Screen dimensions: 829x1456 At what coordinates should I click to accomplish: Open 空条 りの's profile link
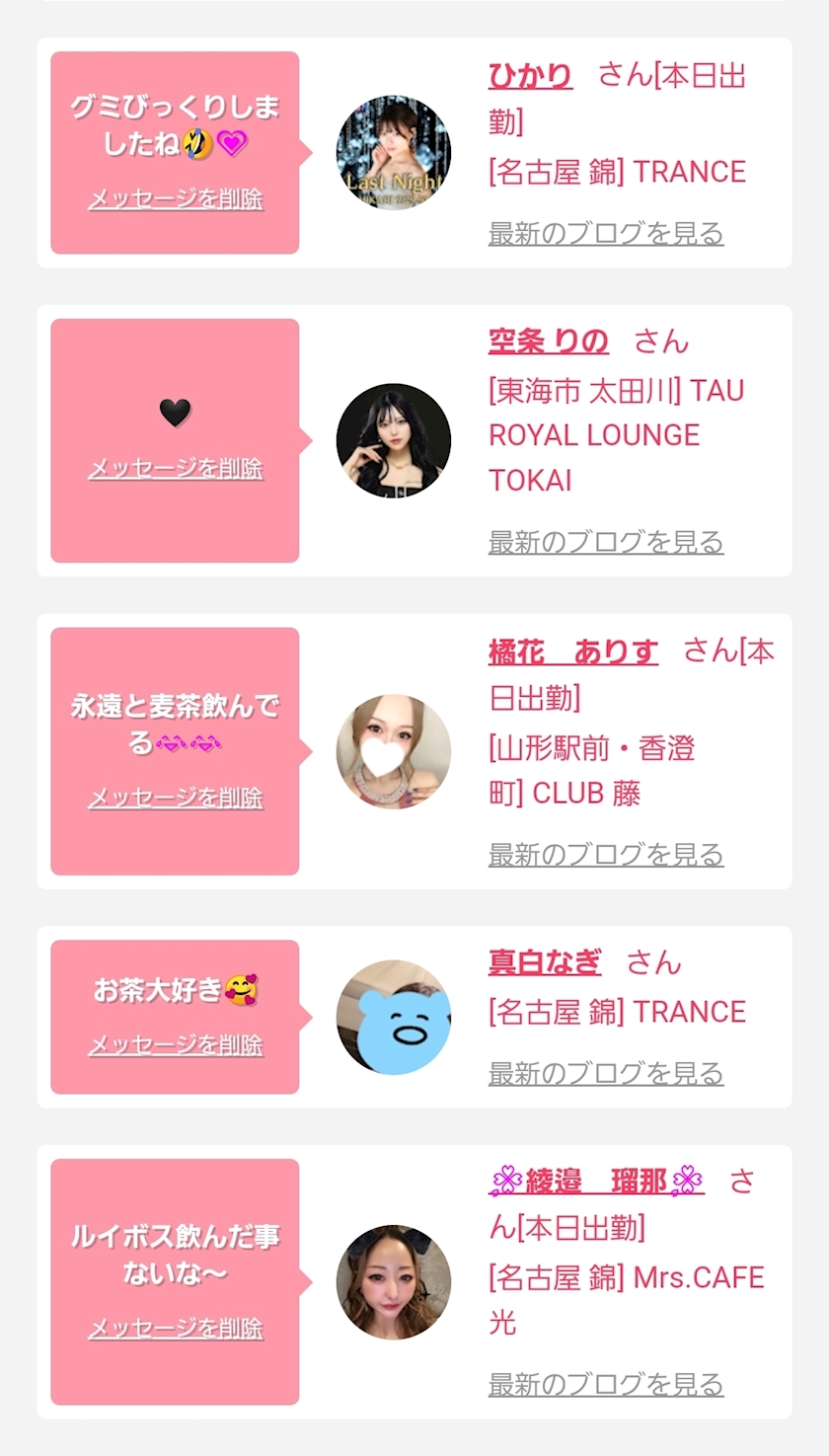(x=549, y=342)
